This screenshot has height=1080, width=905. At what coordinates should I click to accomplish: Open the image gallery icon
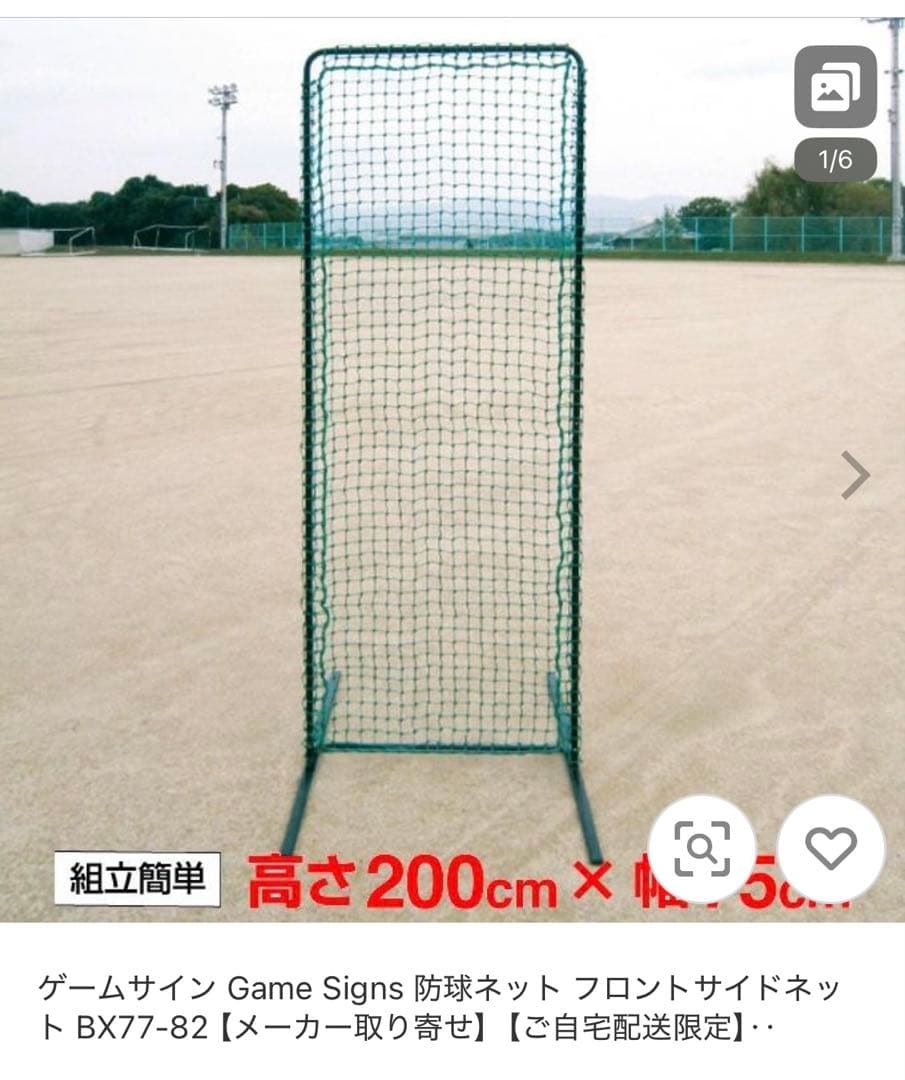835,87
